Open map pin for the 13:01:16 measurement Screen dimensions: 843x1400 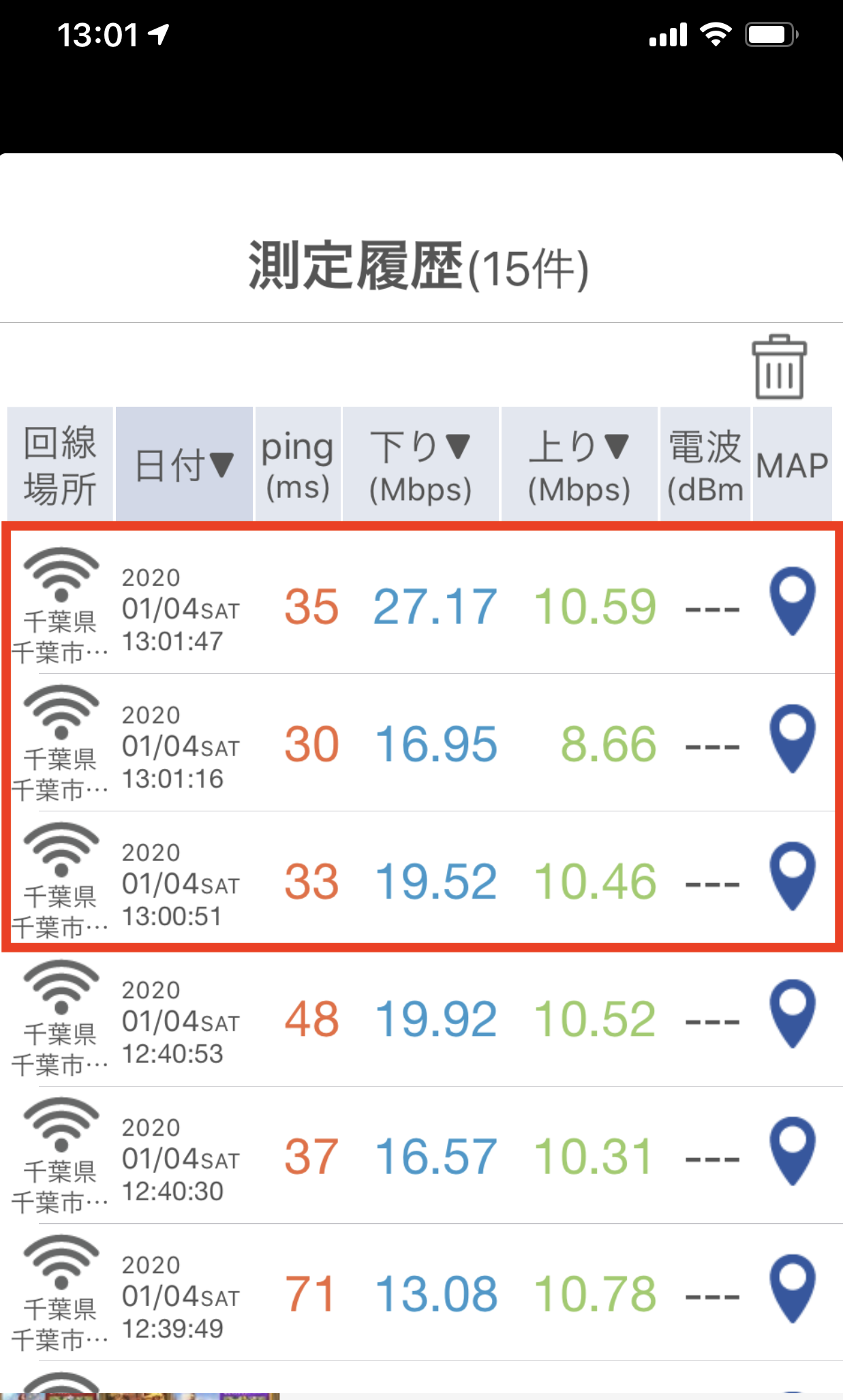(x=793, y=739)
